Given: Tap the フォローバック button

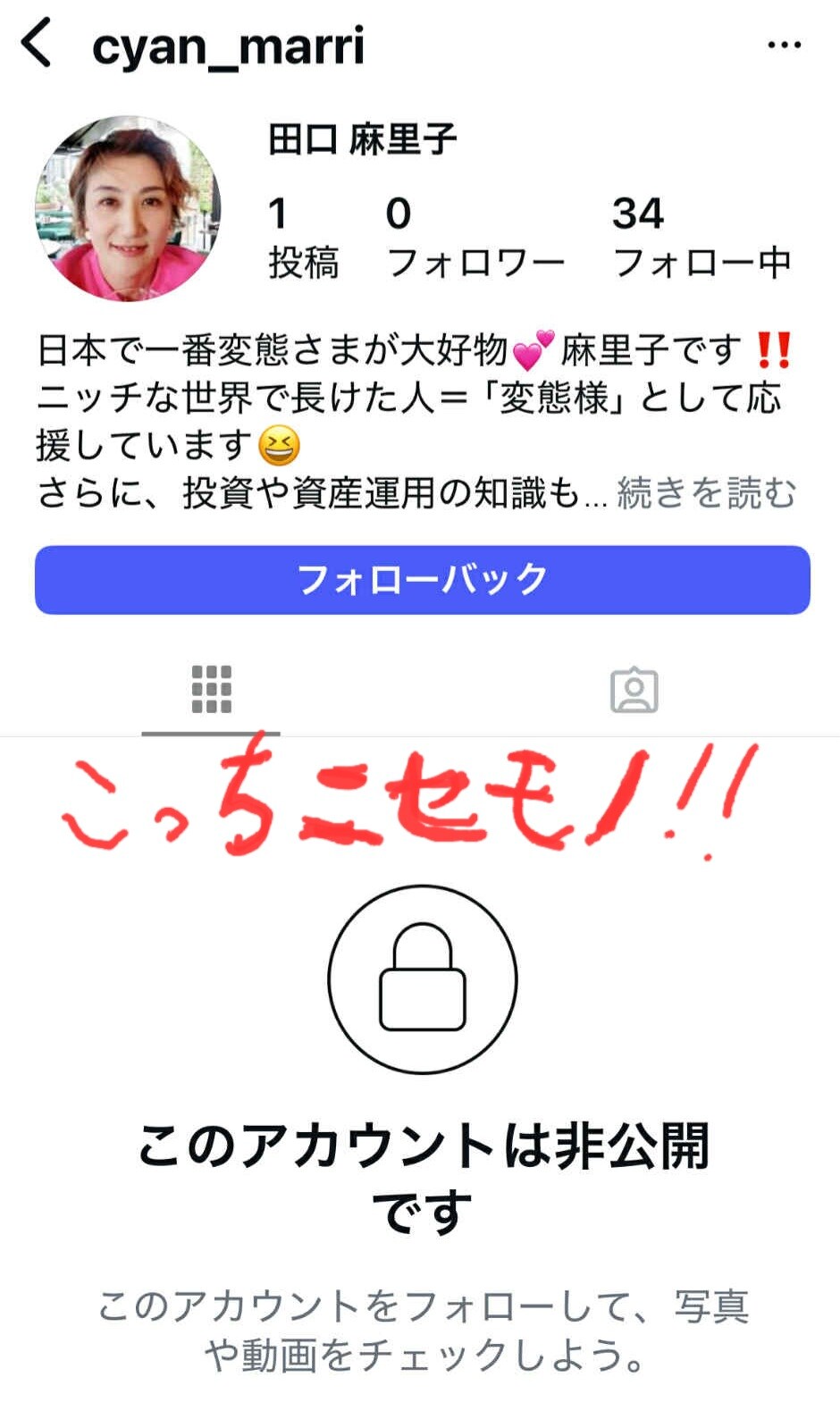Looking at the screenshot, I should coord(422,580).
